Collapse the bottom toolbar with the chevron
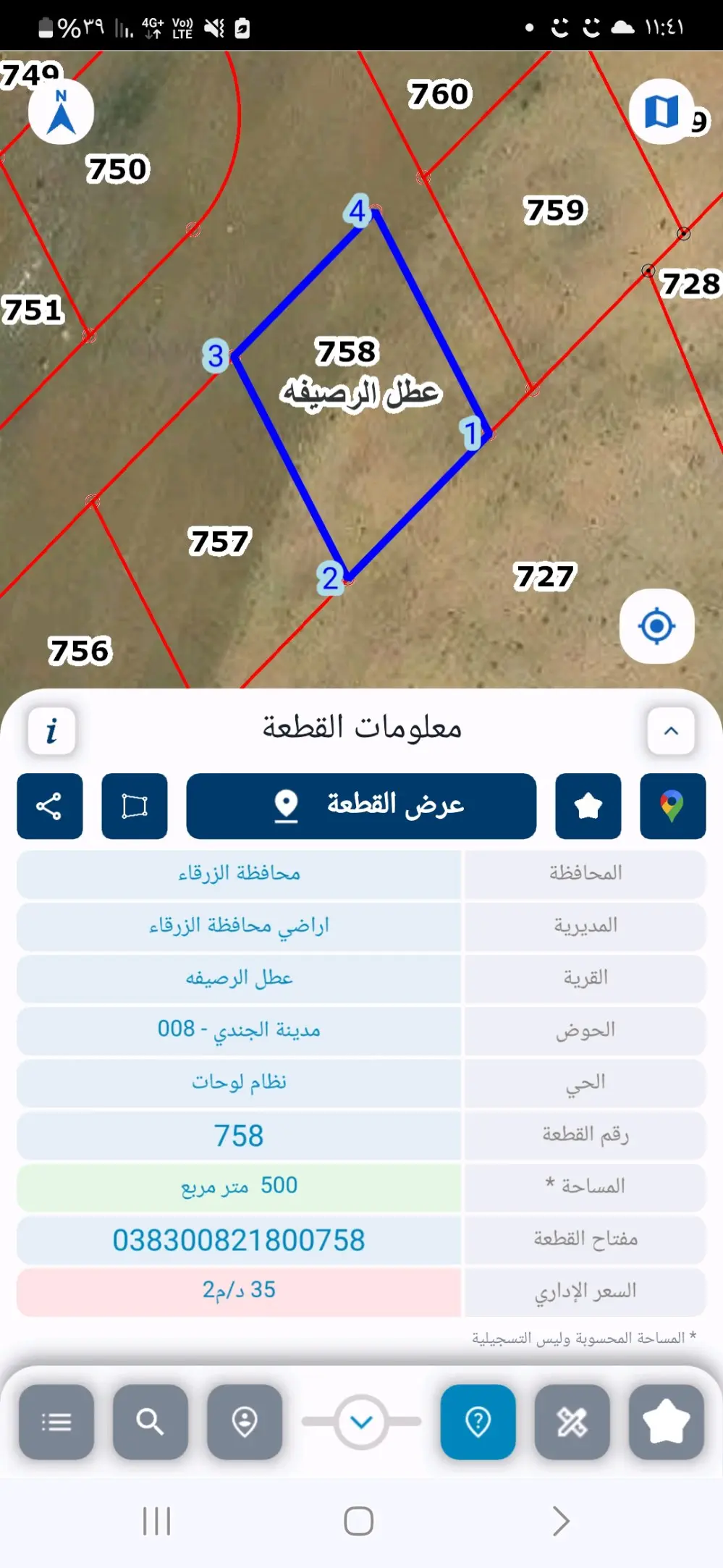Viewport: 723px width, 1568px height. click(361, 1422)
